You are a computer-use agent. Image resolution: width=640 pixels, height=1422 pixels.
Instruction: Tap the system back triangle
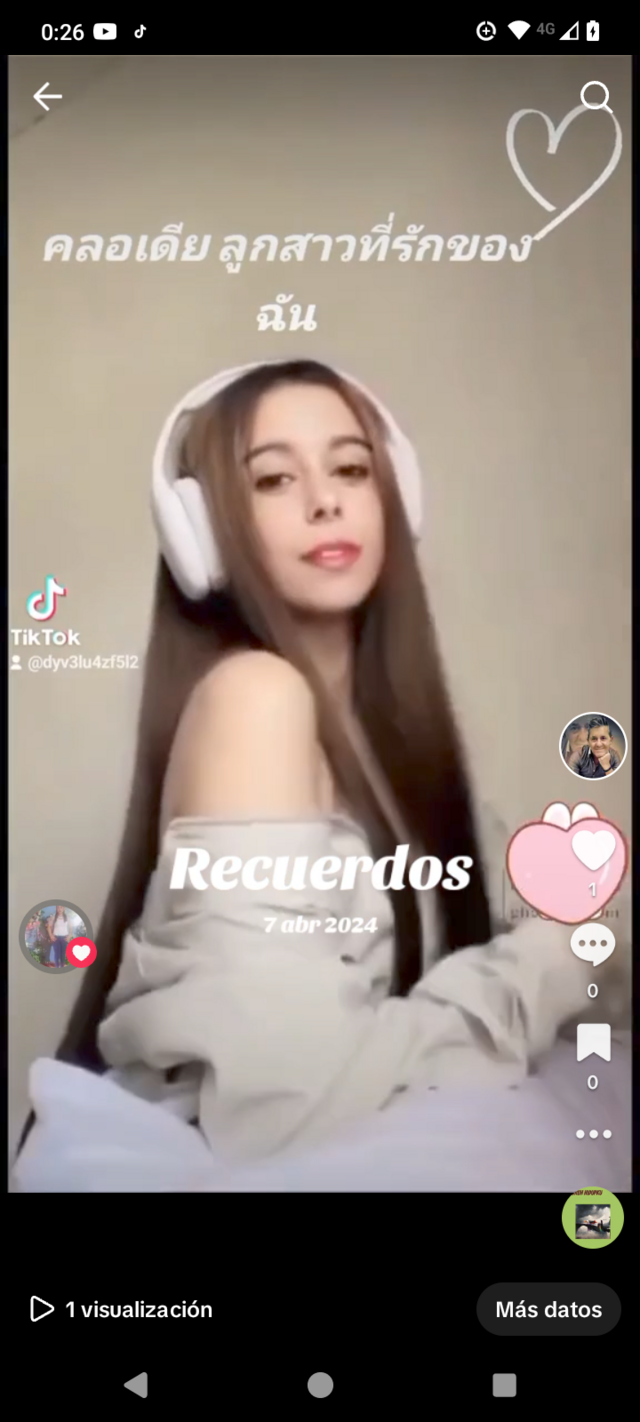pyautogui.click(x=136, y=1385)
